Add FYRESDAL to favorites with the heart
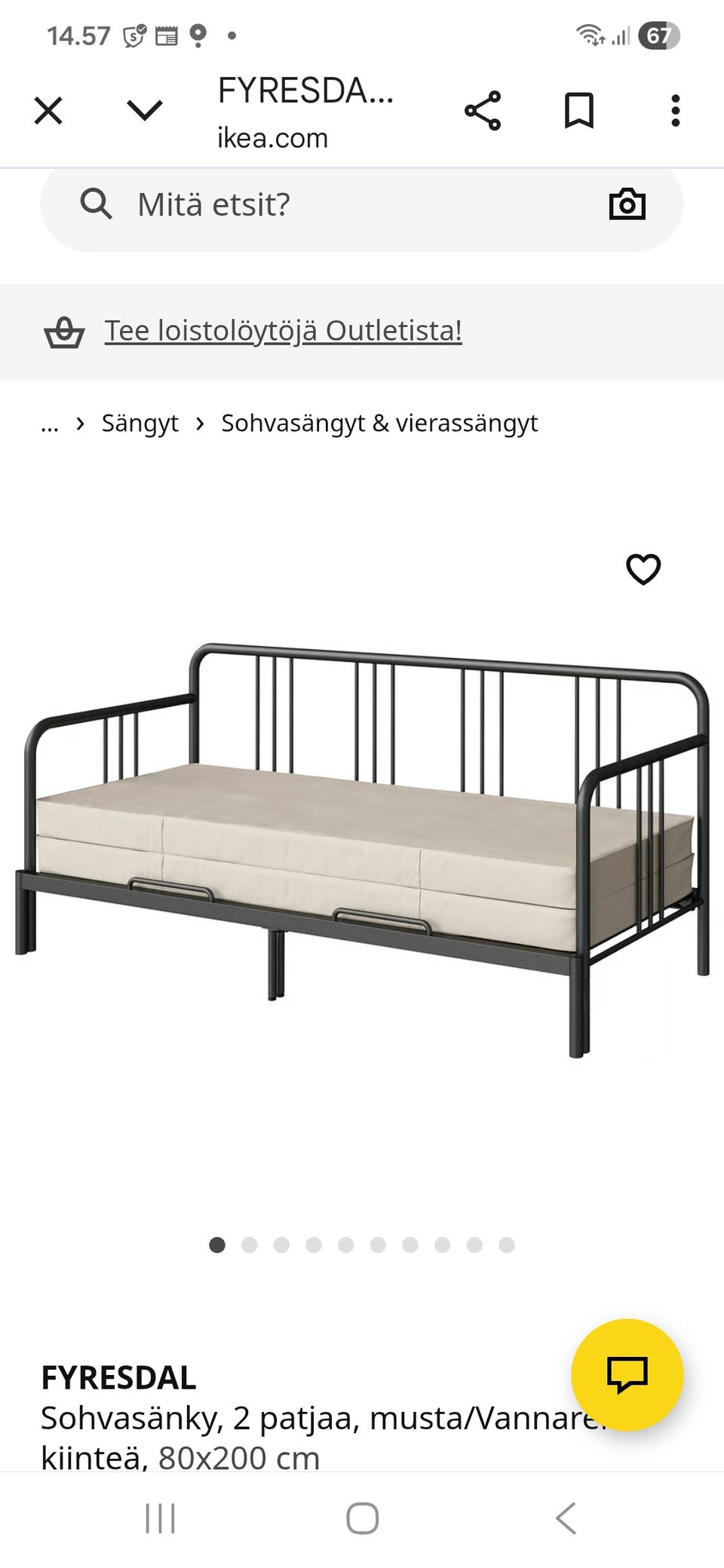724x1568 pixels. pyautogui.click(x=645, y=571)
